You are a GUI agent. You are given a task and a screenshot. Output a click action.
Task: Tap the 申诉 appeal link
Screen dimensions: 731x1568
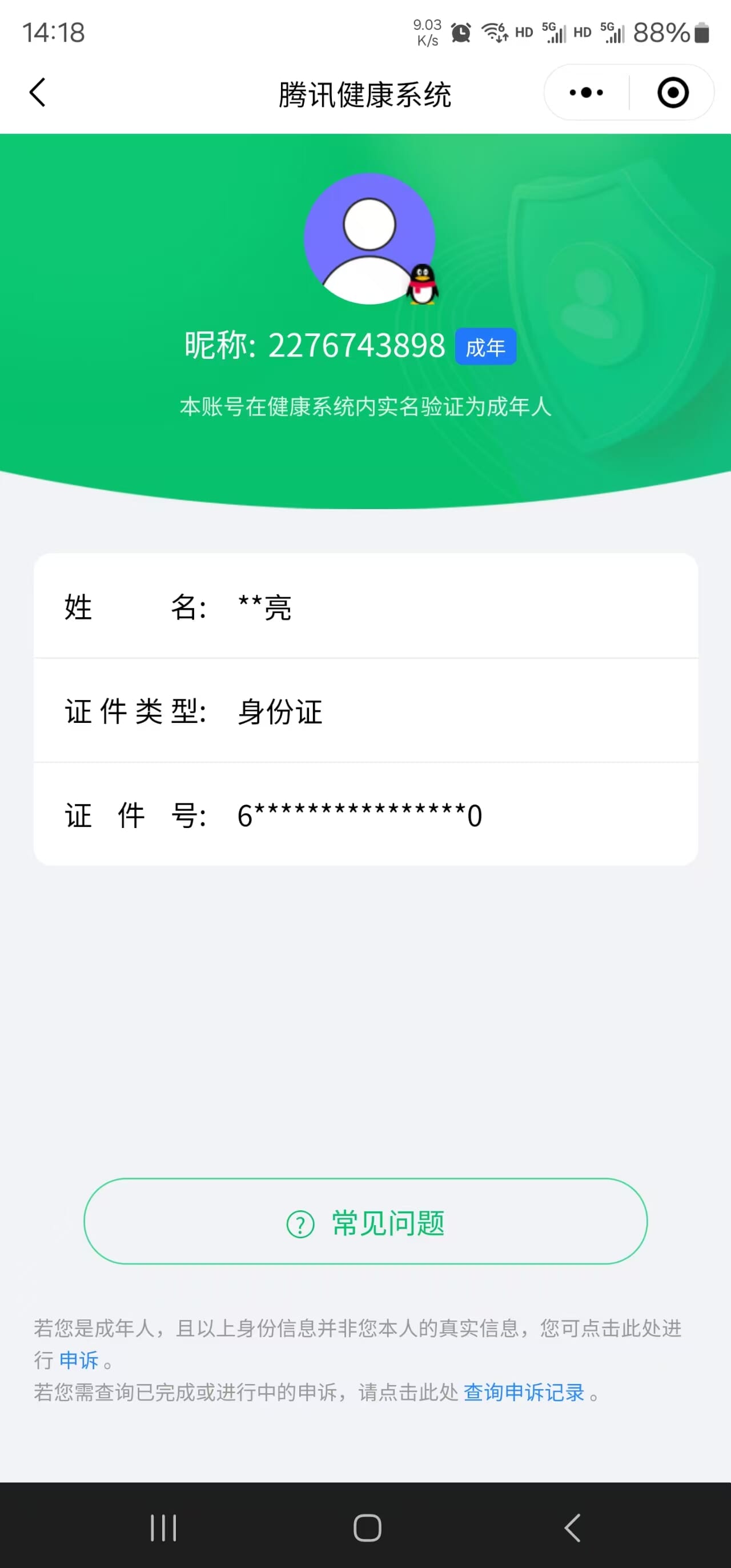point(79,1360)
